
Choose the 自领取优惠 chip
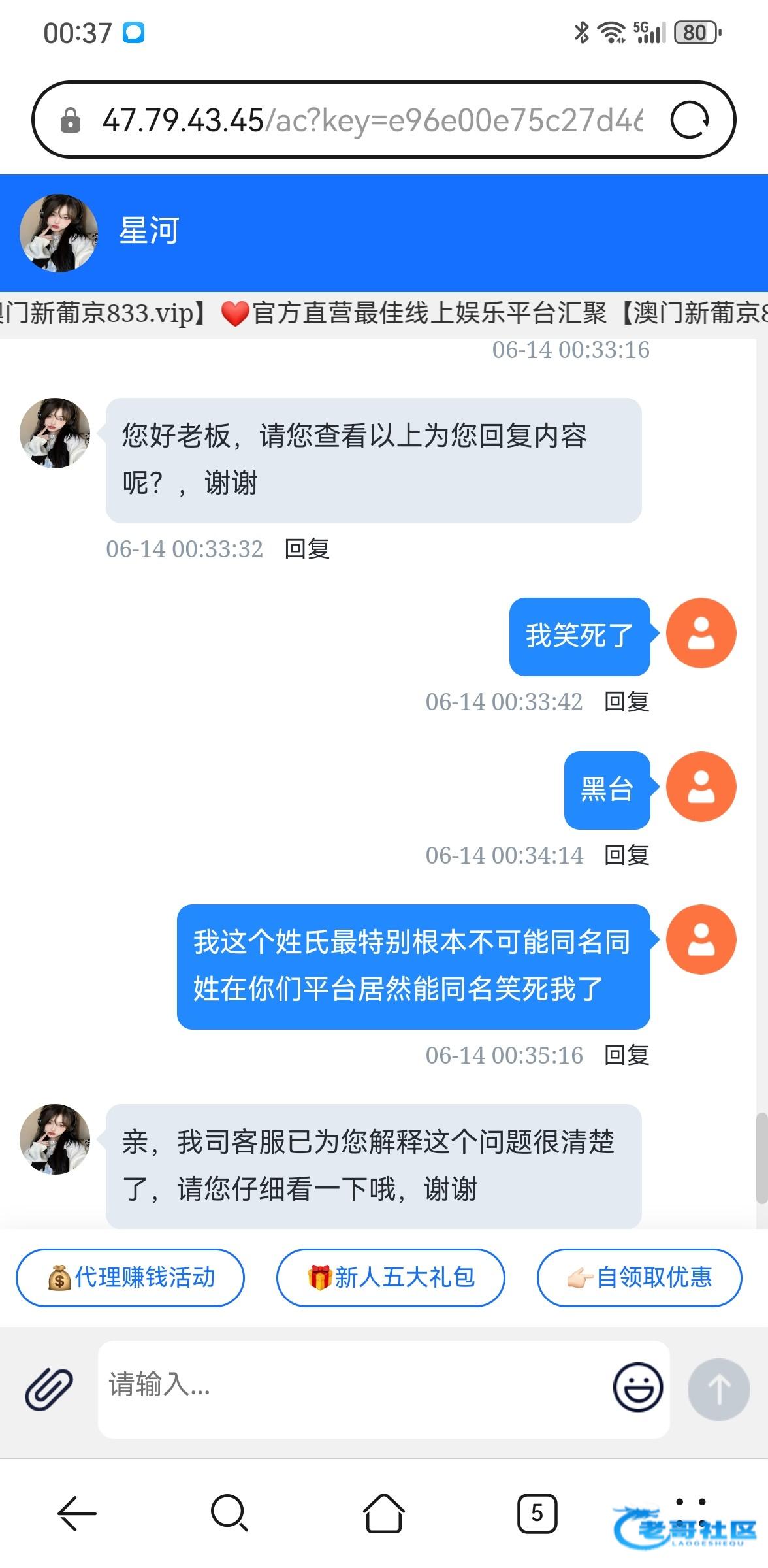tap(639, 1277)
